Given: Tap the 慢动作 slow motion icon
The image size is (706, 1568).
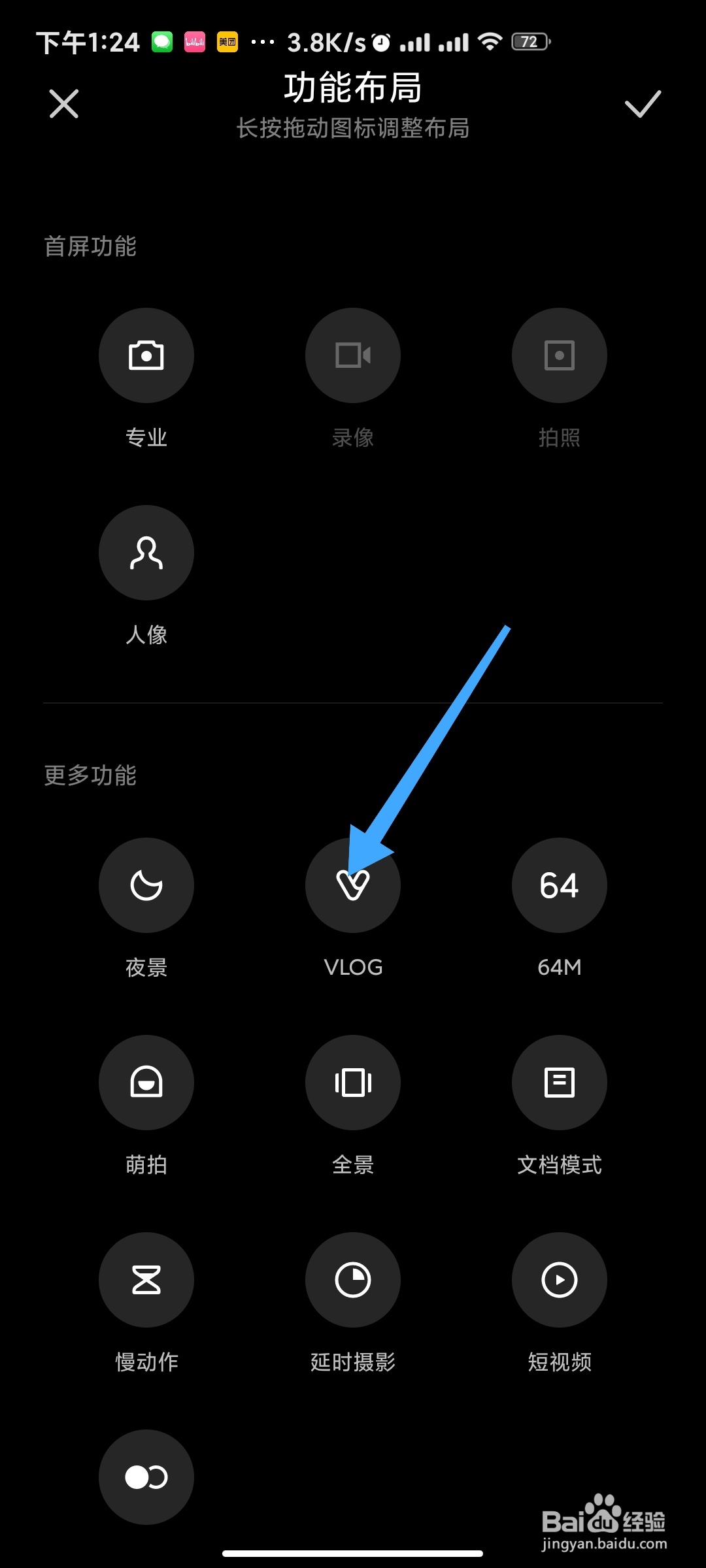Looking at the screenshot, I should (146, 1280).
